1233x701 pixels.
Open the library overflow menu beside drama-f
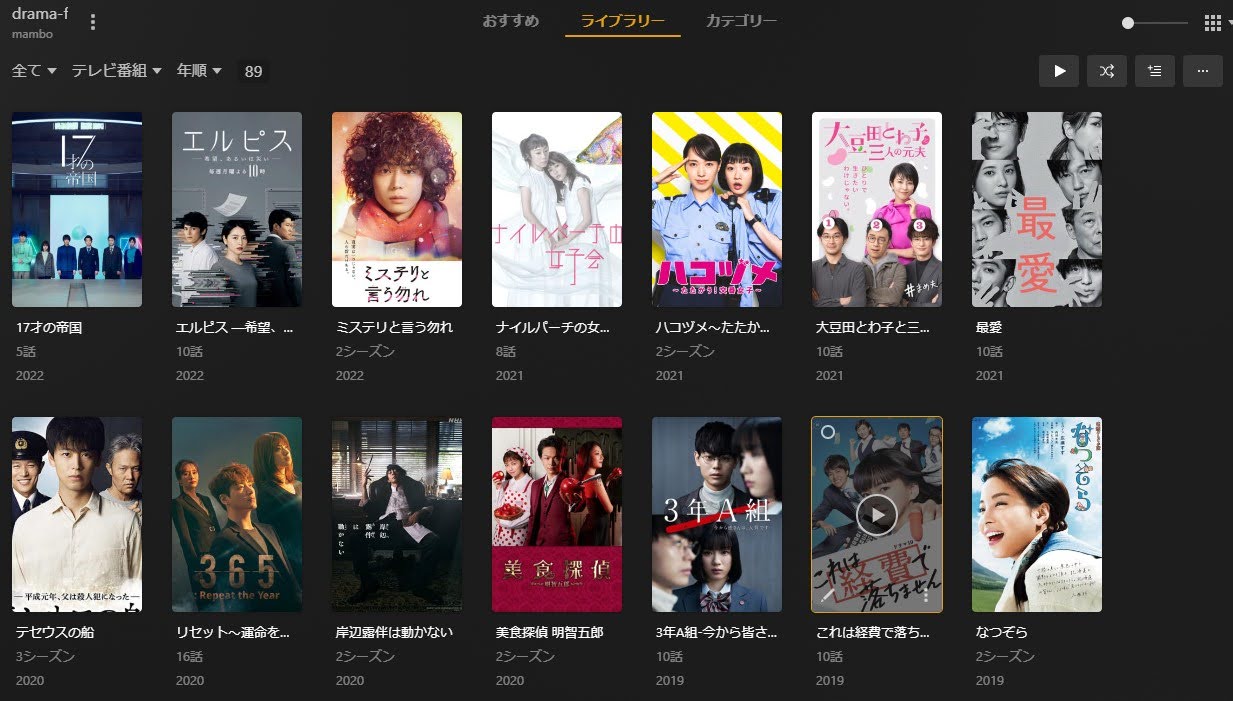click(x=93, y=23)
